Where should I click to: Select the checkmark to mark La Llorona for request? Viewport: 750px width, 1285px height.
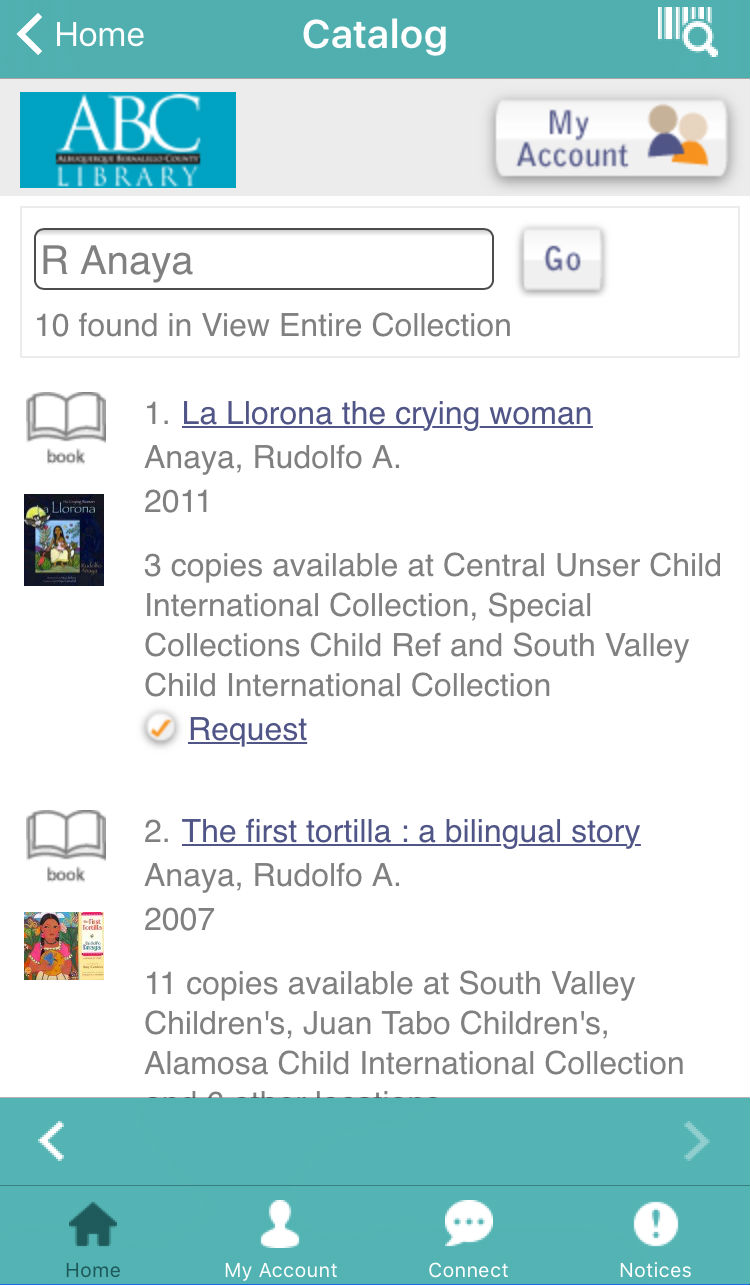click(x=158, y=729)
